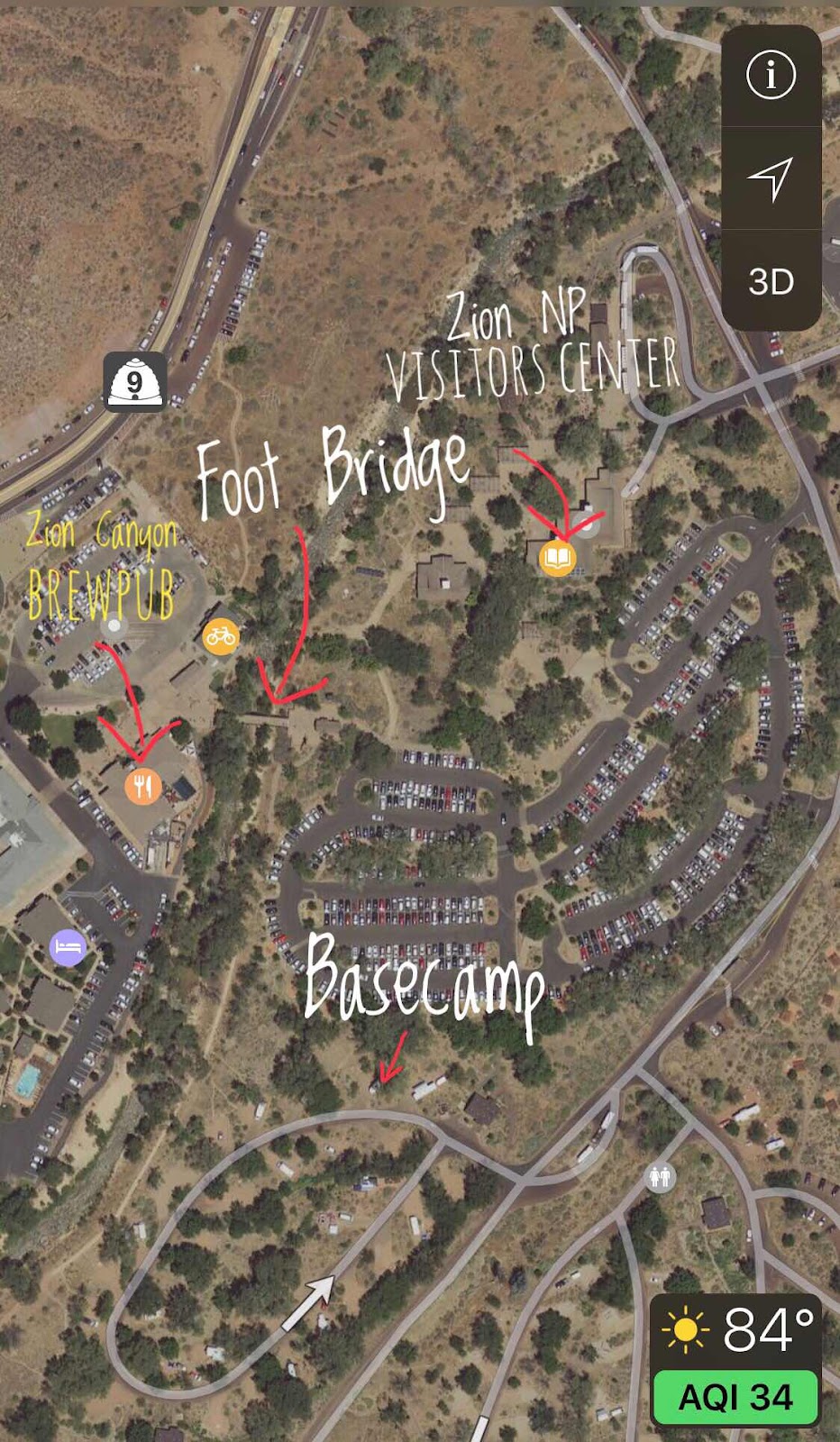Open the map info settings button

tap(771, 75)
